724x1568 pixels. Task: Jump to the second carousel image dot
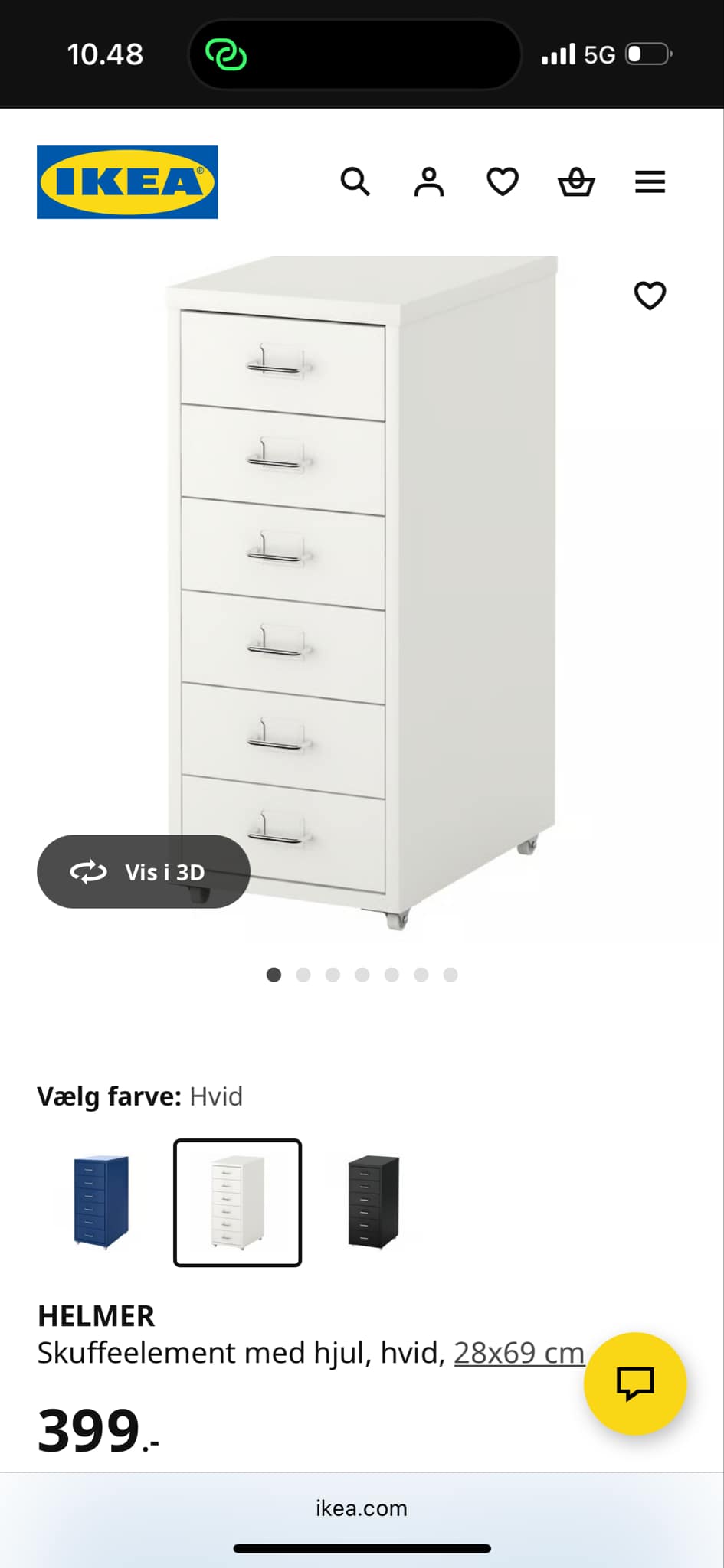pos(303,974)
